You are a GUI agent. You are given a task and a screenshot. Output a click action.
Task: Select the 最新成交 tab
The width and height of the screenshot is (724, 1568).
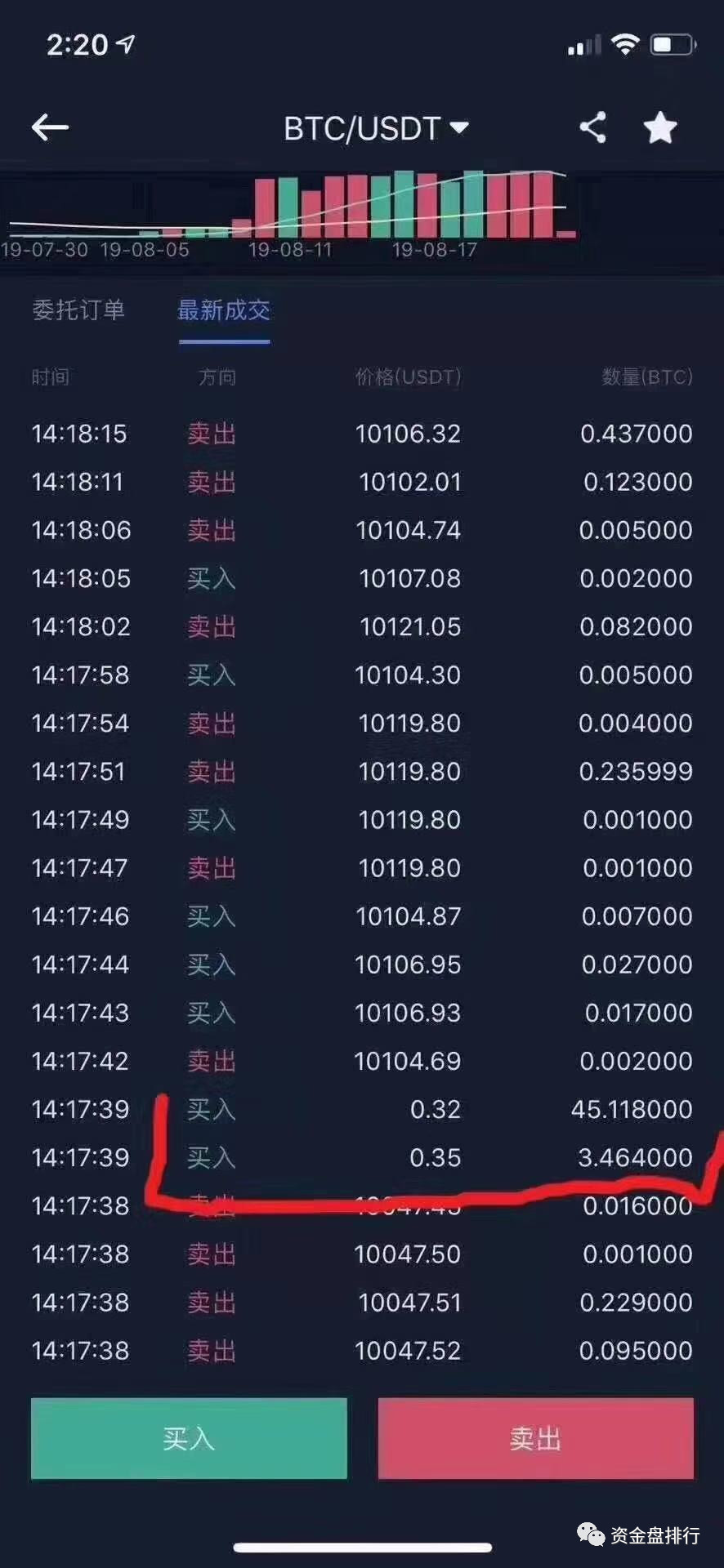[x=224, y=310]
